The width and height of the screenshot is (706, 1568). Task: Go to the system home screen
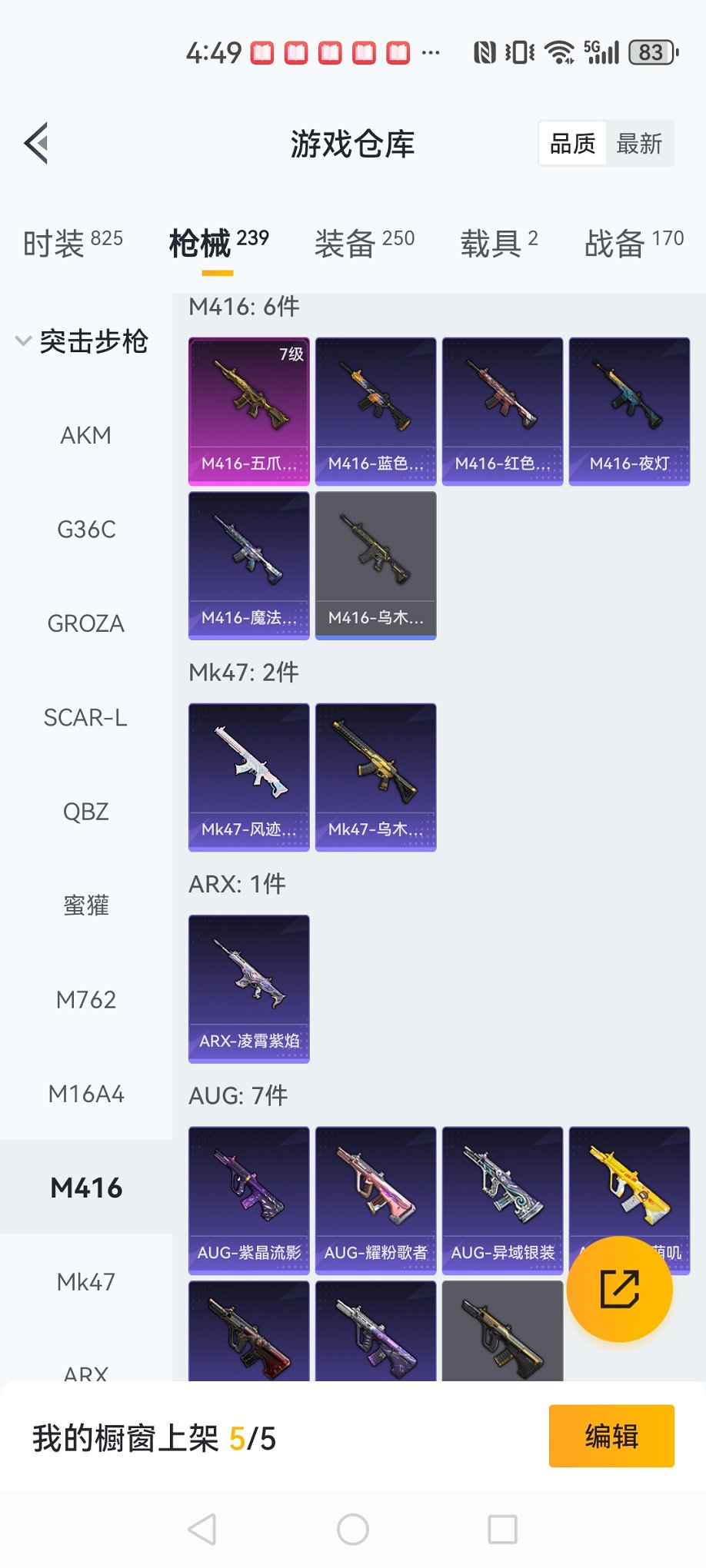coord(353,1530)
